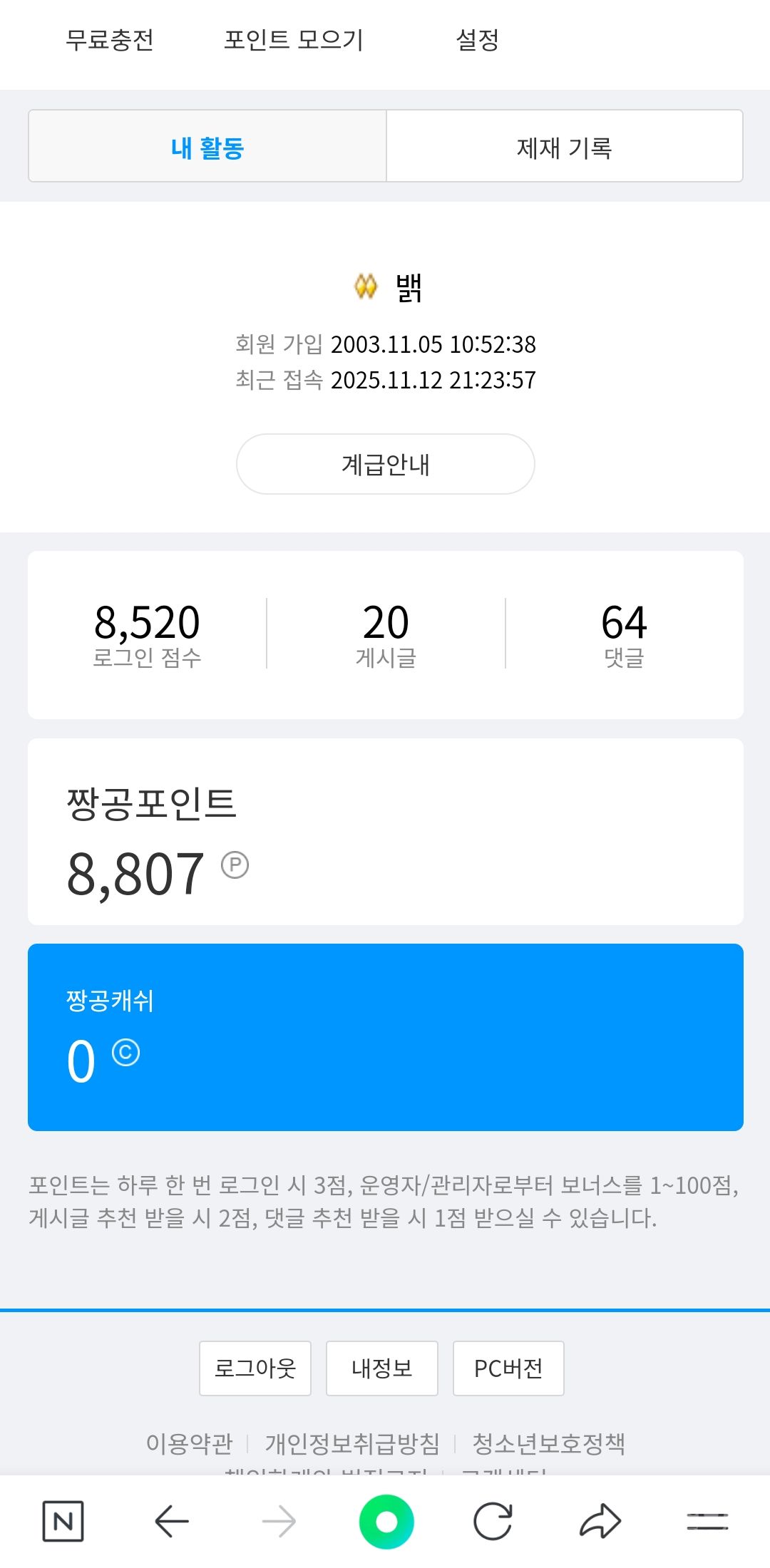
Task: Open the 청소년보호정책 link
Action: (x=549, y=1443)
